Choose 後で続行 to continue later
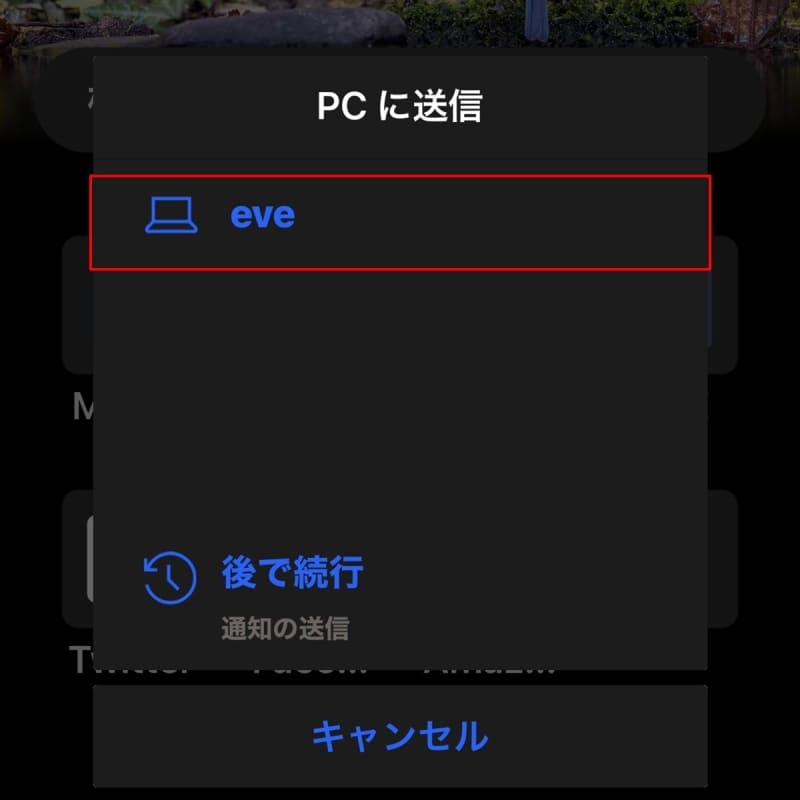 [x=290, y=574]
